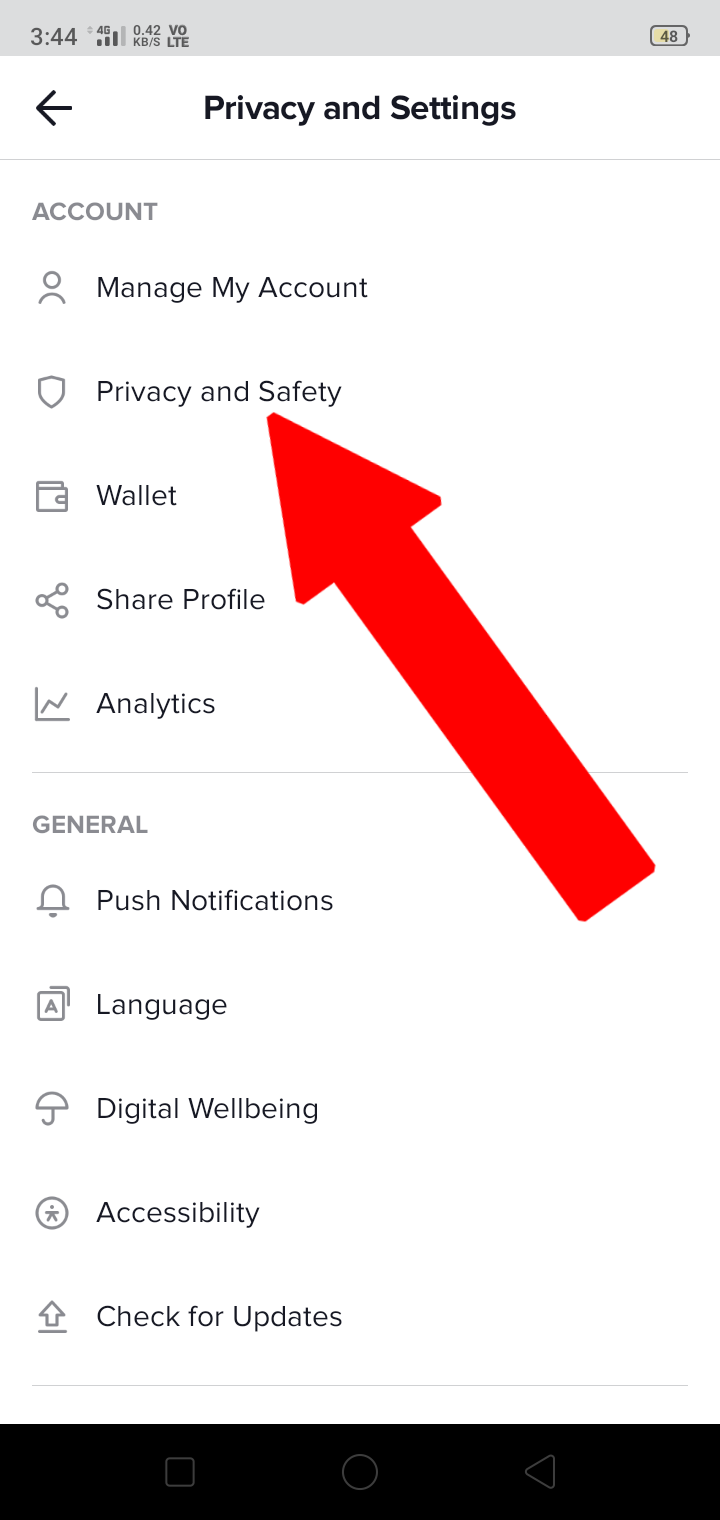Screen dimensions: 720x1520
Task: Open Analytics
Action: [x=155, y=704]
